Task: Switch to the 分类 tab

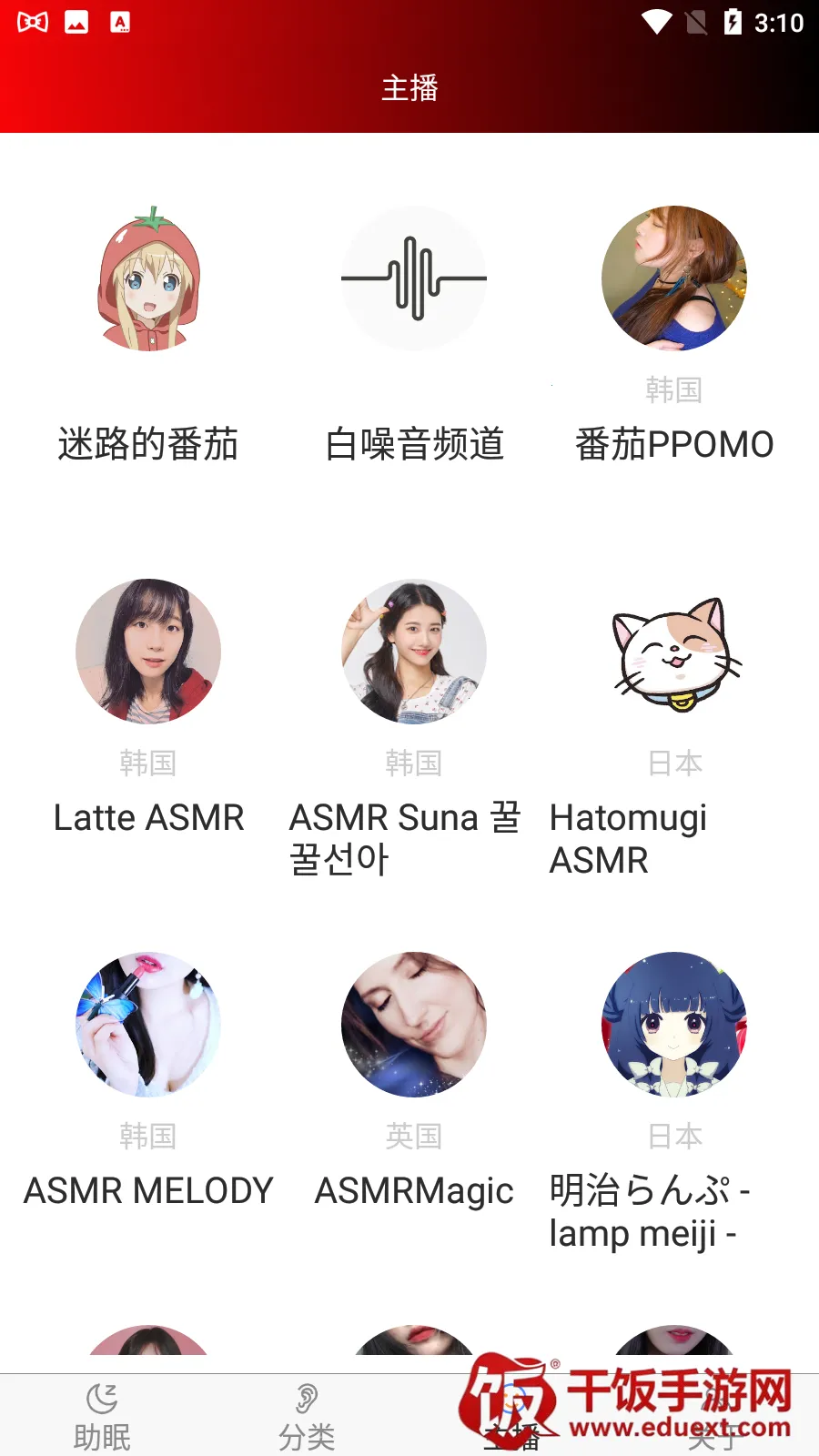Action: click(x=307, y=1416)
